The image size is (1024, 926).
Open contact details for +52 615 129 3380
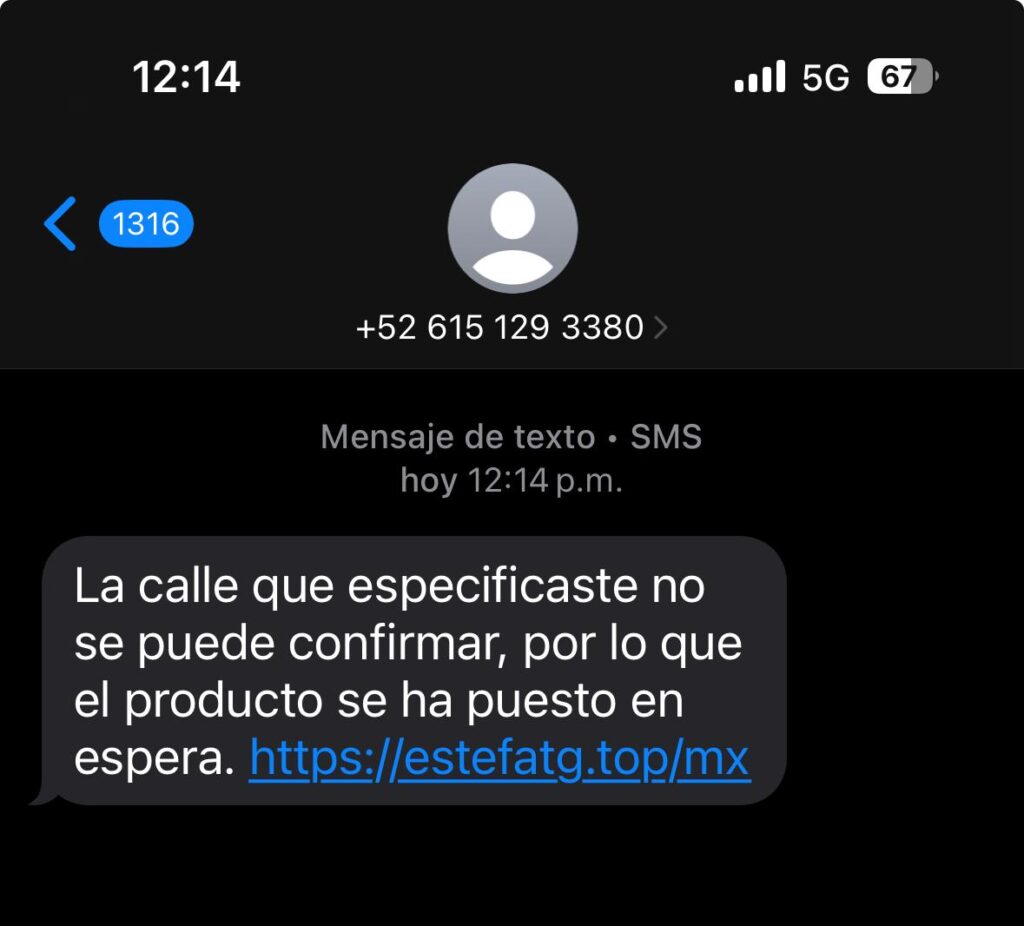(511, 327)
